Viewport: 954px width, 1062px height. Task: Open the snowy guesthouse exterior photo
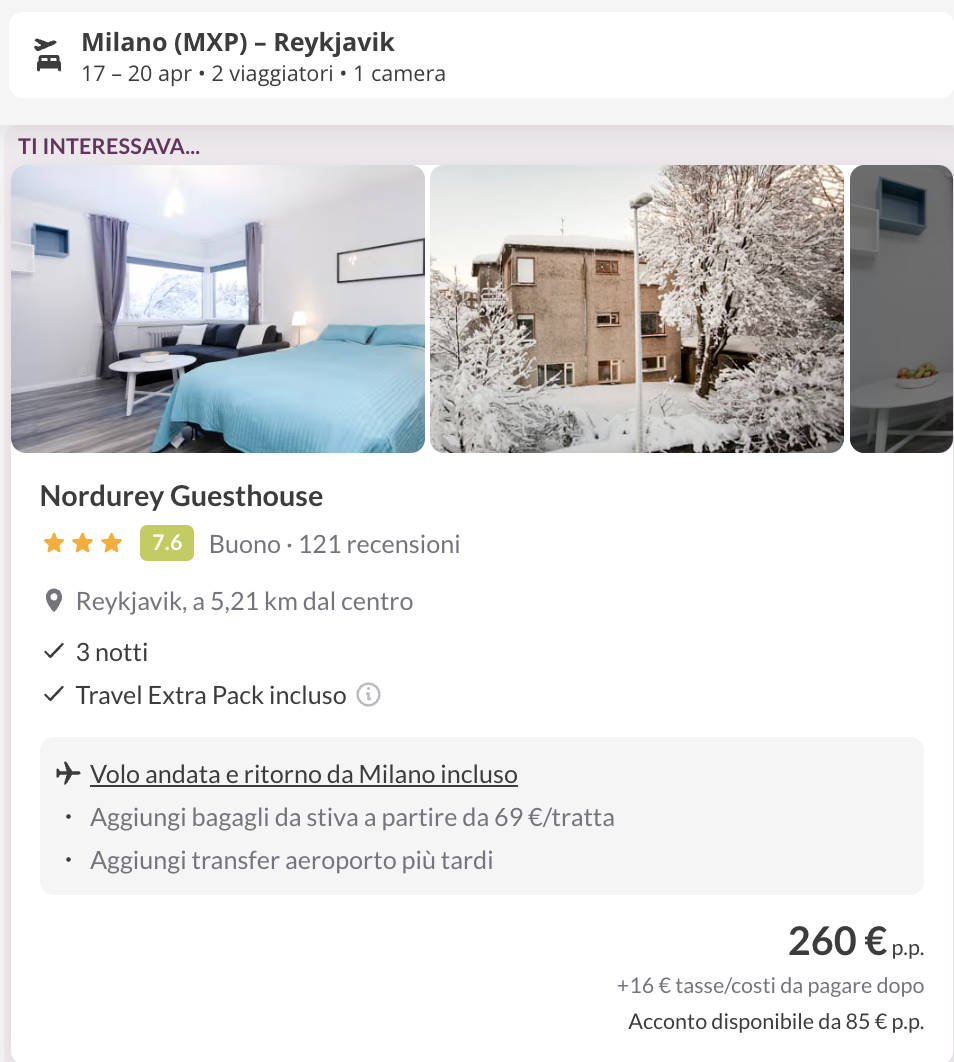tap(637, 307)
